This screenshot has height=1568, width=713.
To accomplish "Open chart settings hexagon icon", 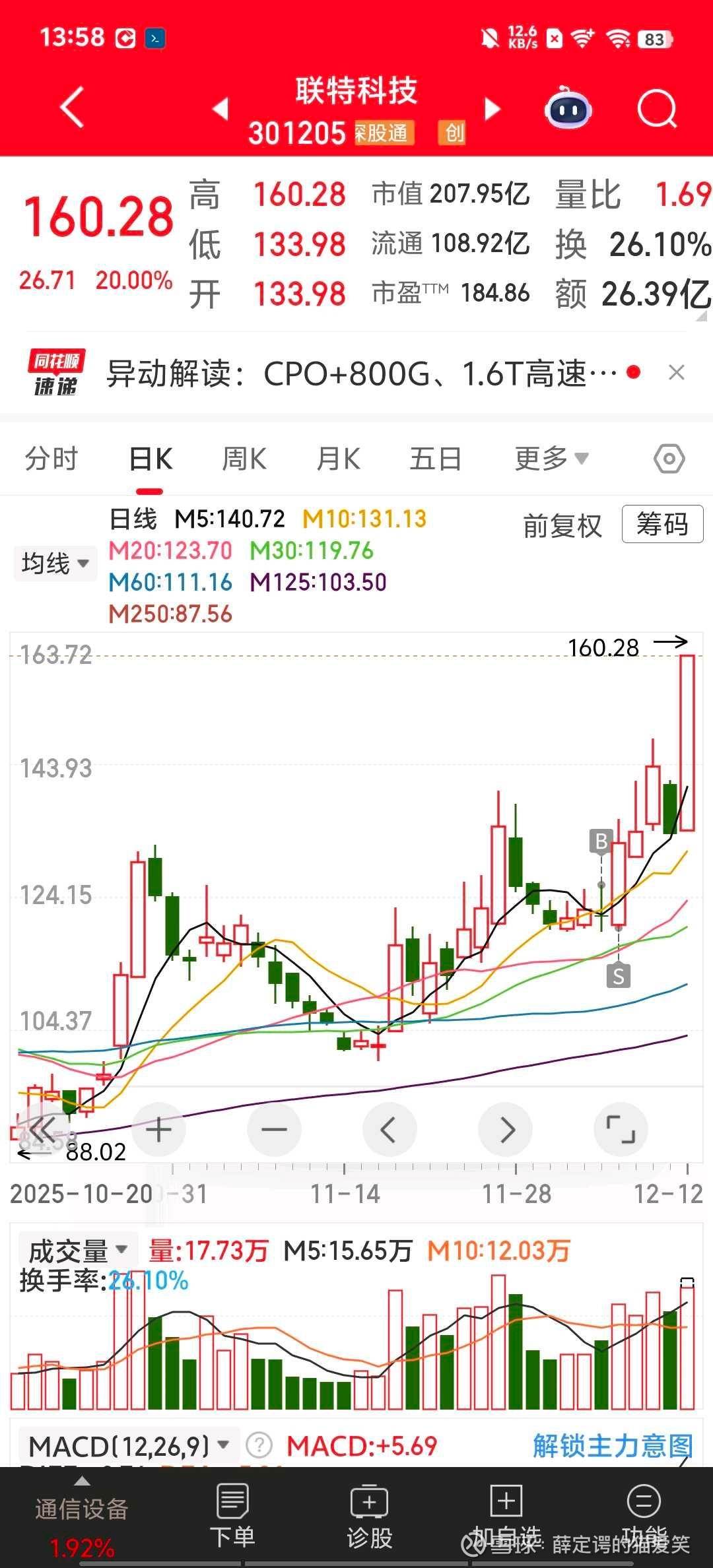I will pos(669,459).
